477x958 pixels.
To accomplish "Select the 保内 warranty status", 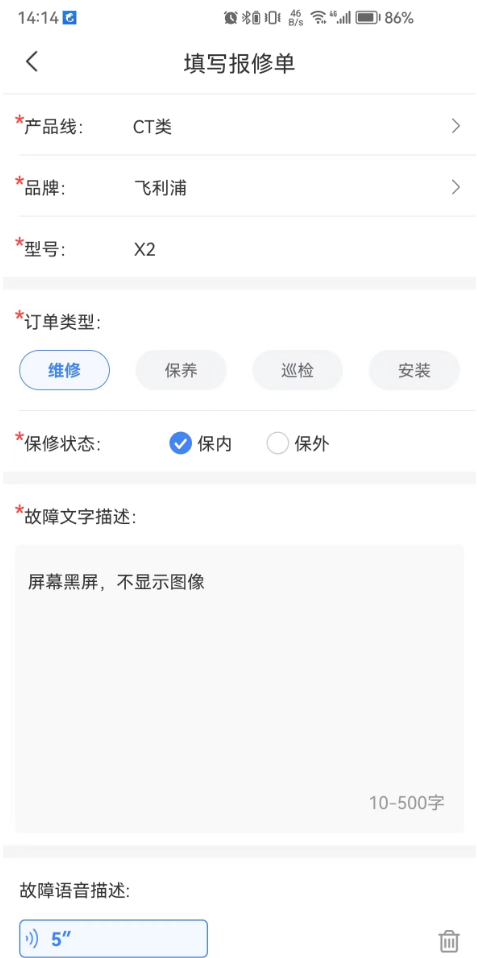I will (x=200, y=444).
